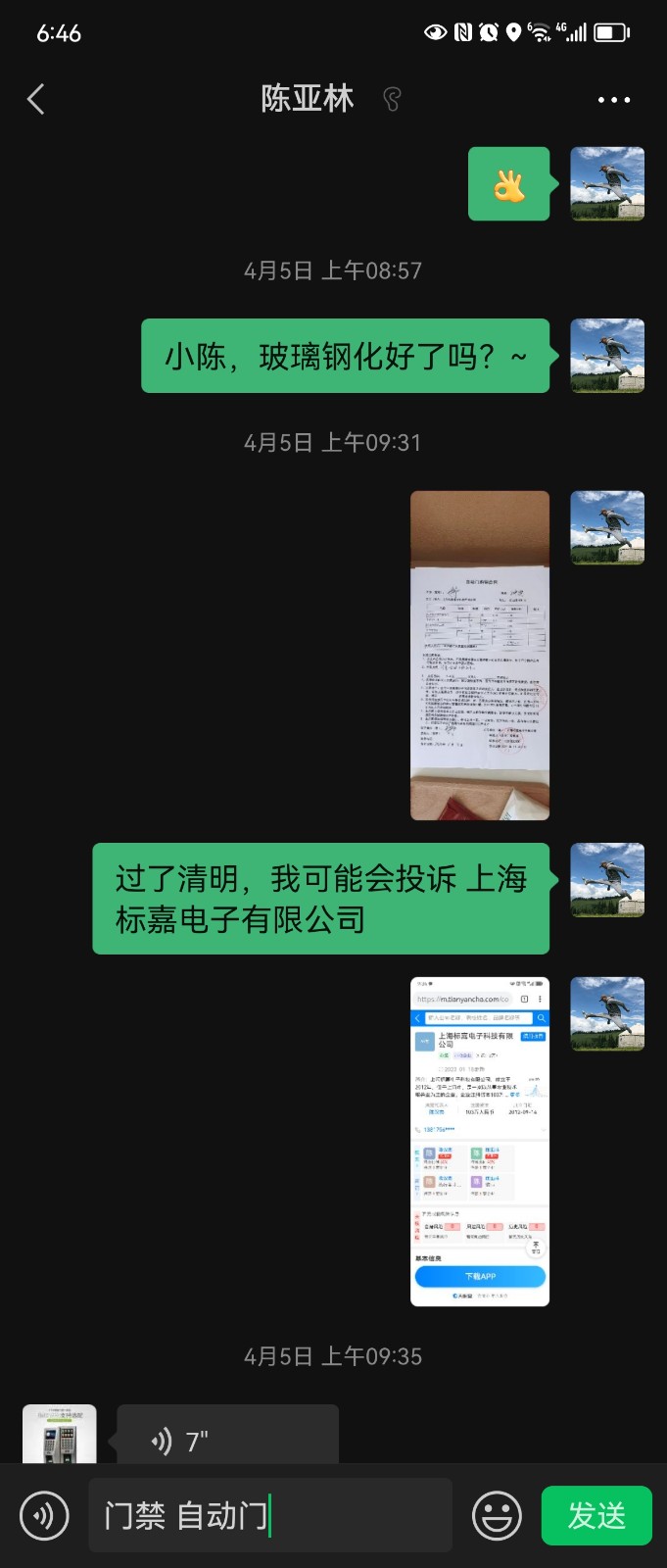Open 陈亚林's avatar beside the voice message
Image resolution: width=667 pixels, height=1568 pixels.
(60, 1435)
